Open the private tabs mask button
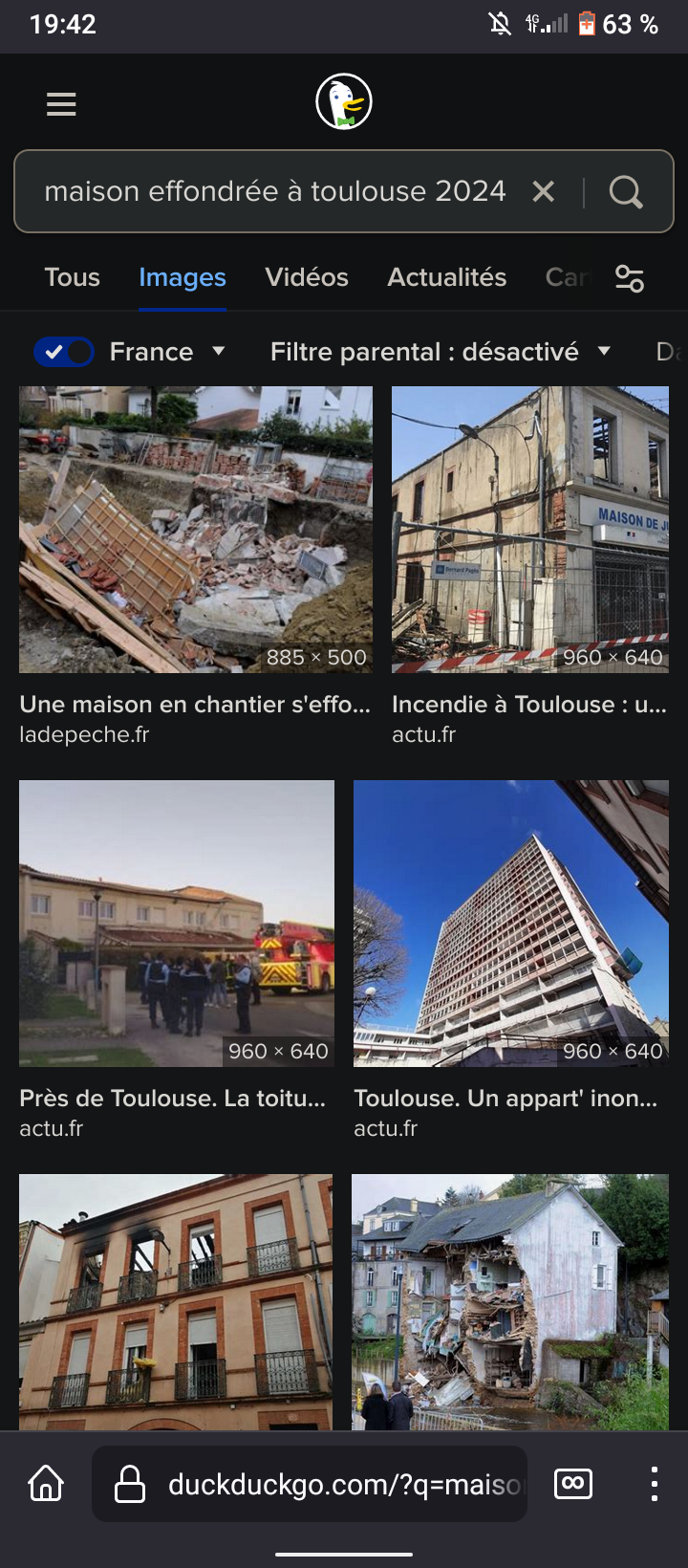Viewport: 688px width, 1568px height. [x=573, y=1484]
